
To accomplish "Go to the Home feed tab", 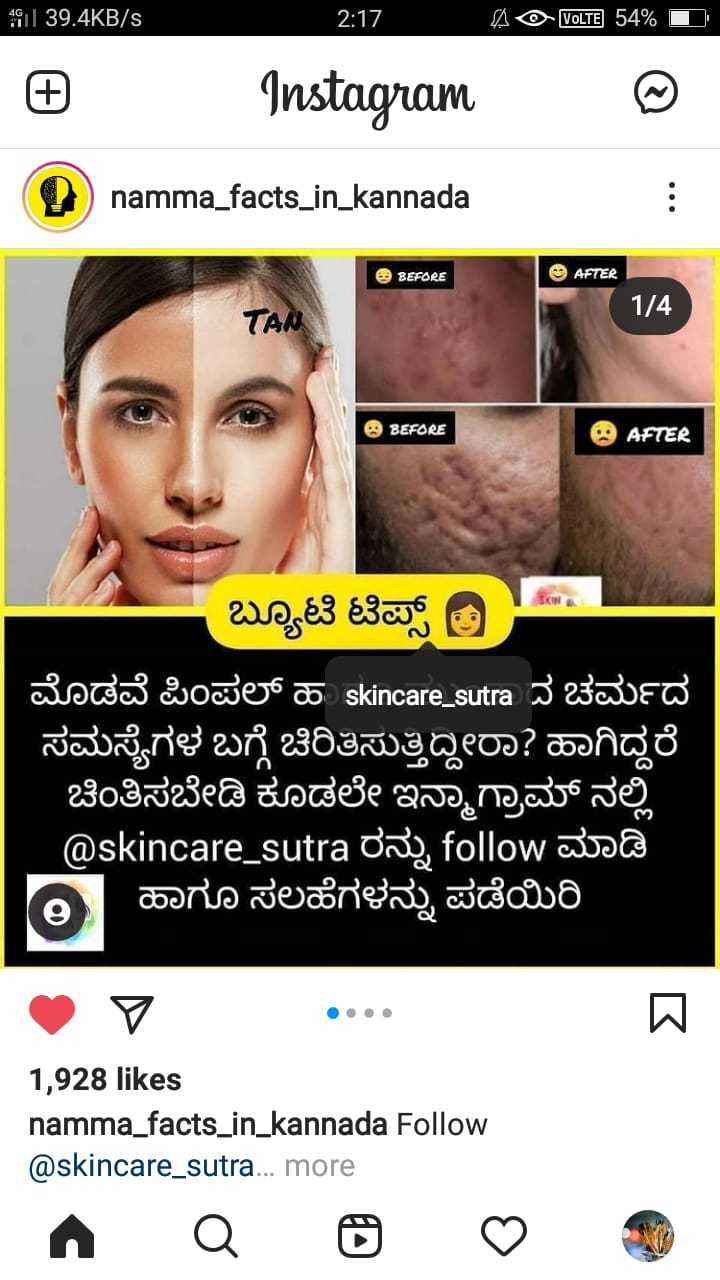I will tap(72, 1236).
